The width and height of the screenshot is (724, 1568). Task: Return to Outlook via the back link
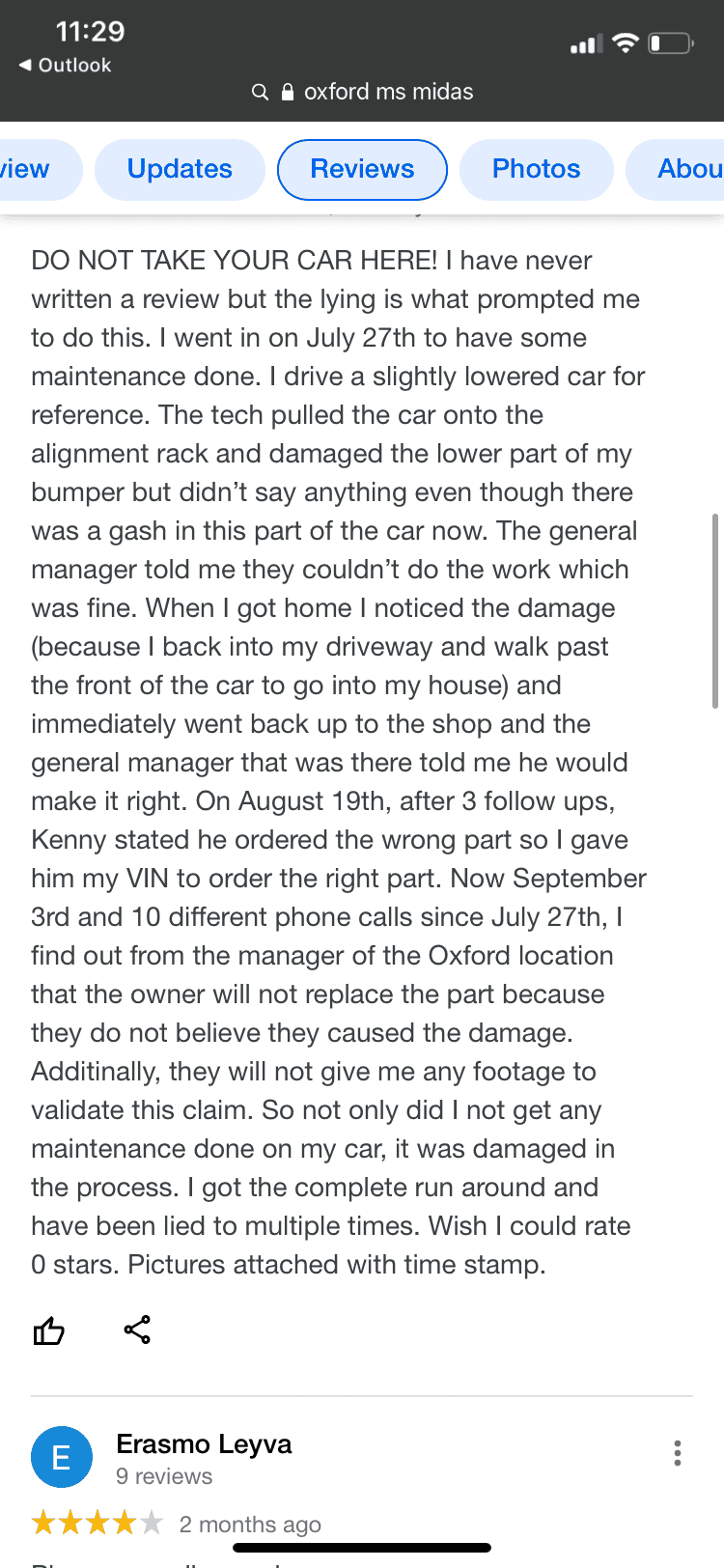point(65,65)
